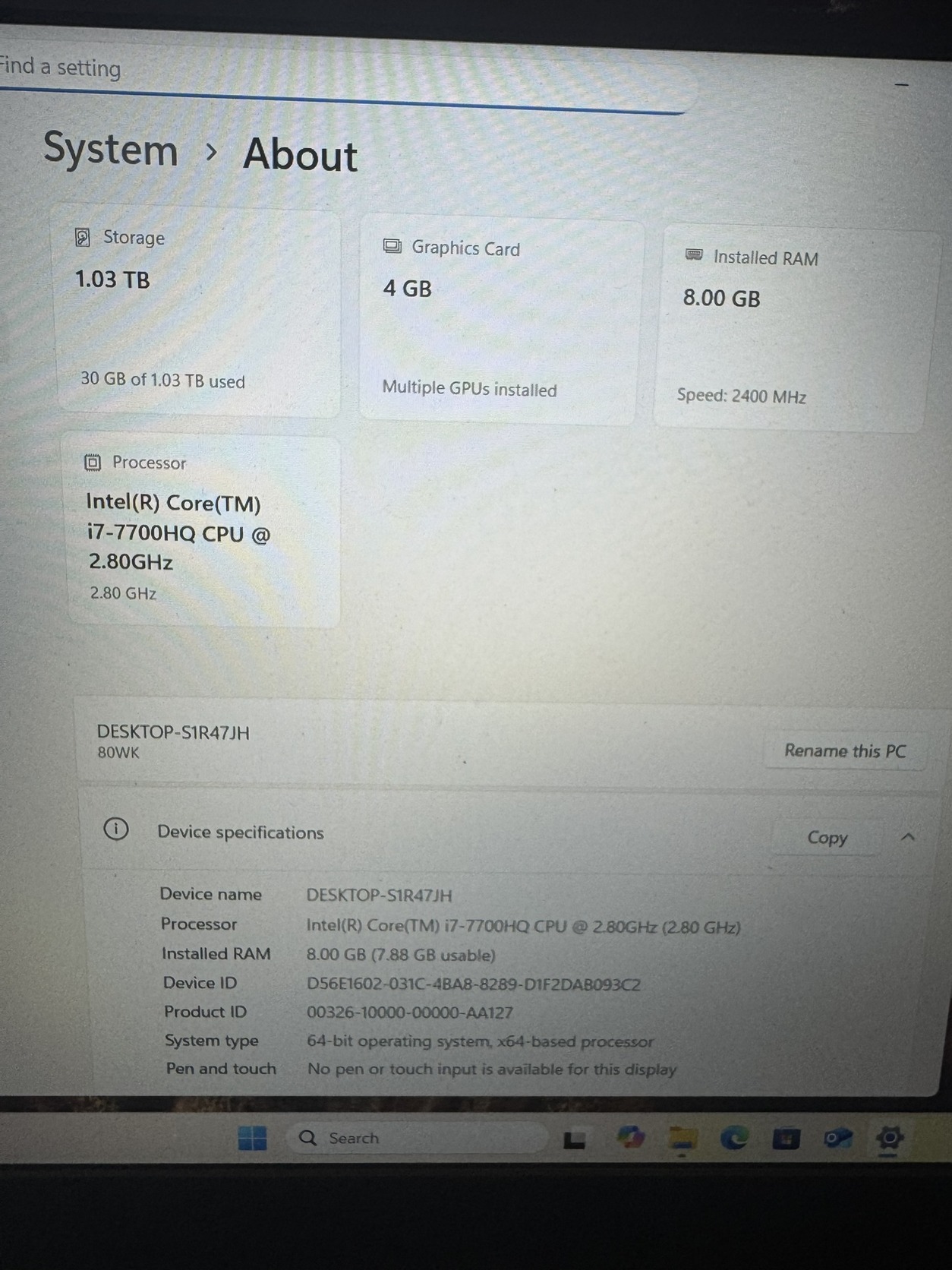Select the Settings gear in the taskbar
The height and width of the screenshot is (1270, 952).
pyautogui.click(x=889, y=1138)
